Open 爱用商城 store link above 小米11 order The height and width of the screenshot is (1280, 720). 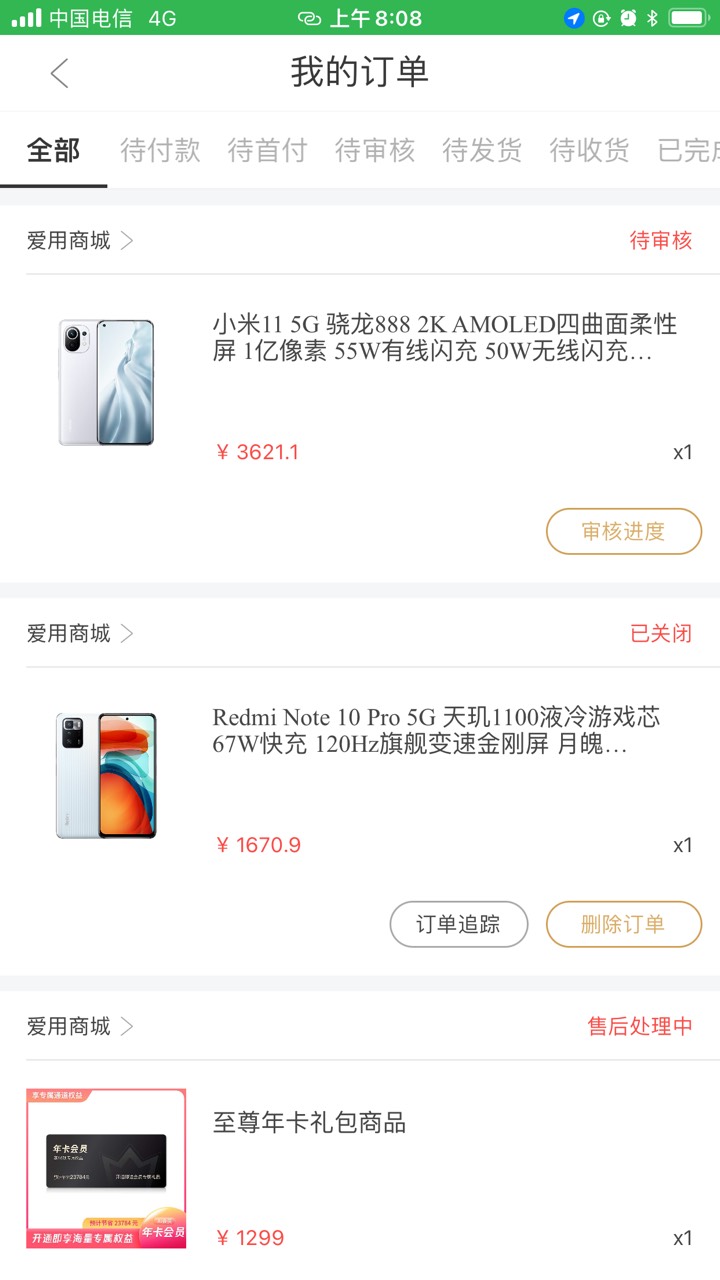point(80,240)
